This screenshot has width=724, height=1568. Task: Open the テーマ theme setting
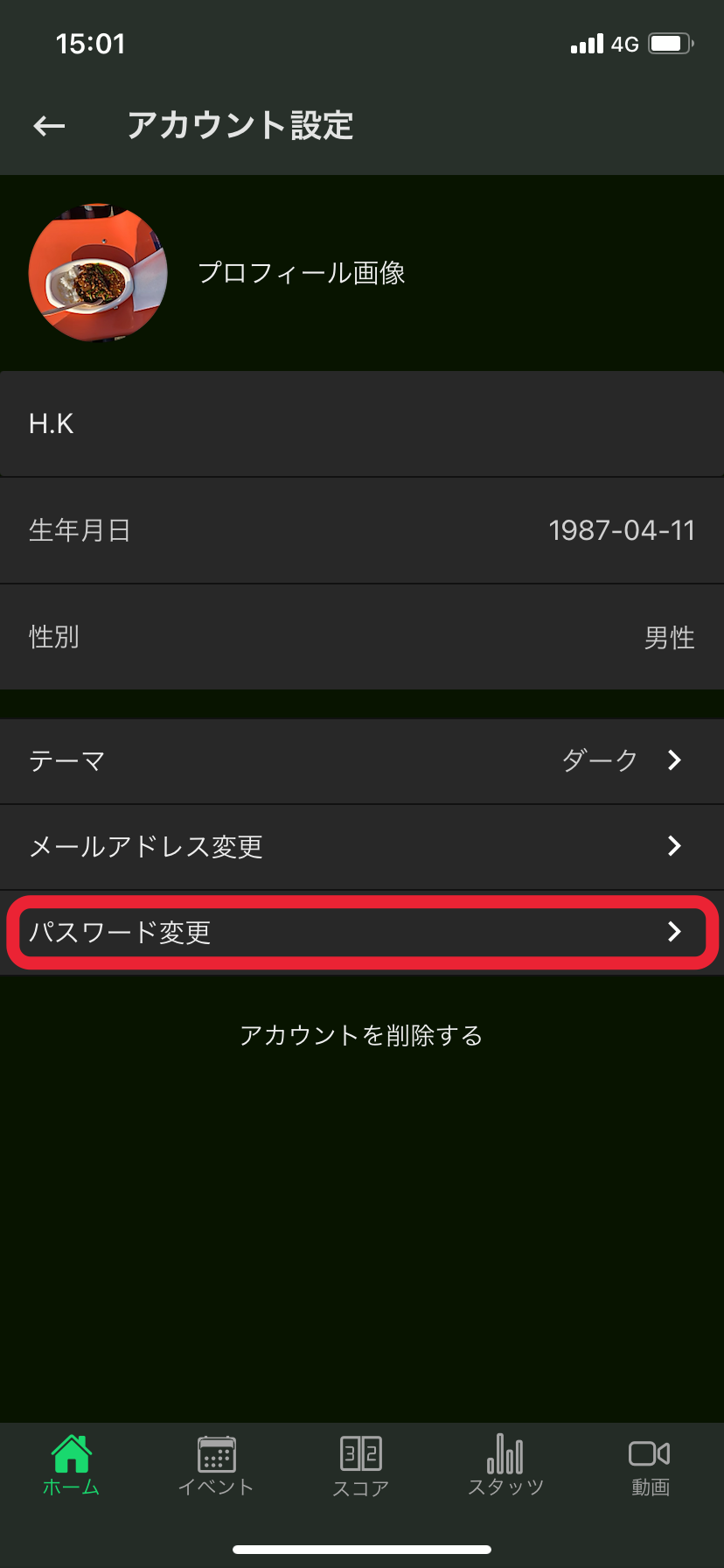(362, 760)
